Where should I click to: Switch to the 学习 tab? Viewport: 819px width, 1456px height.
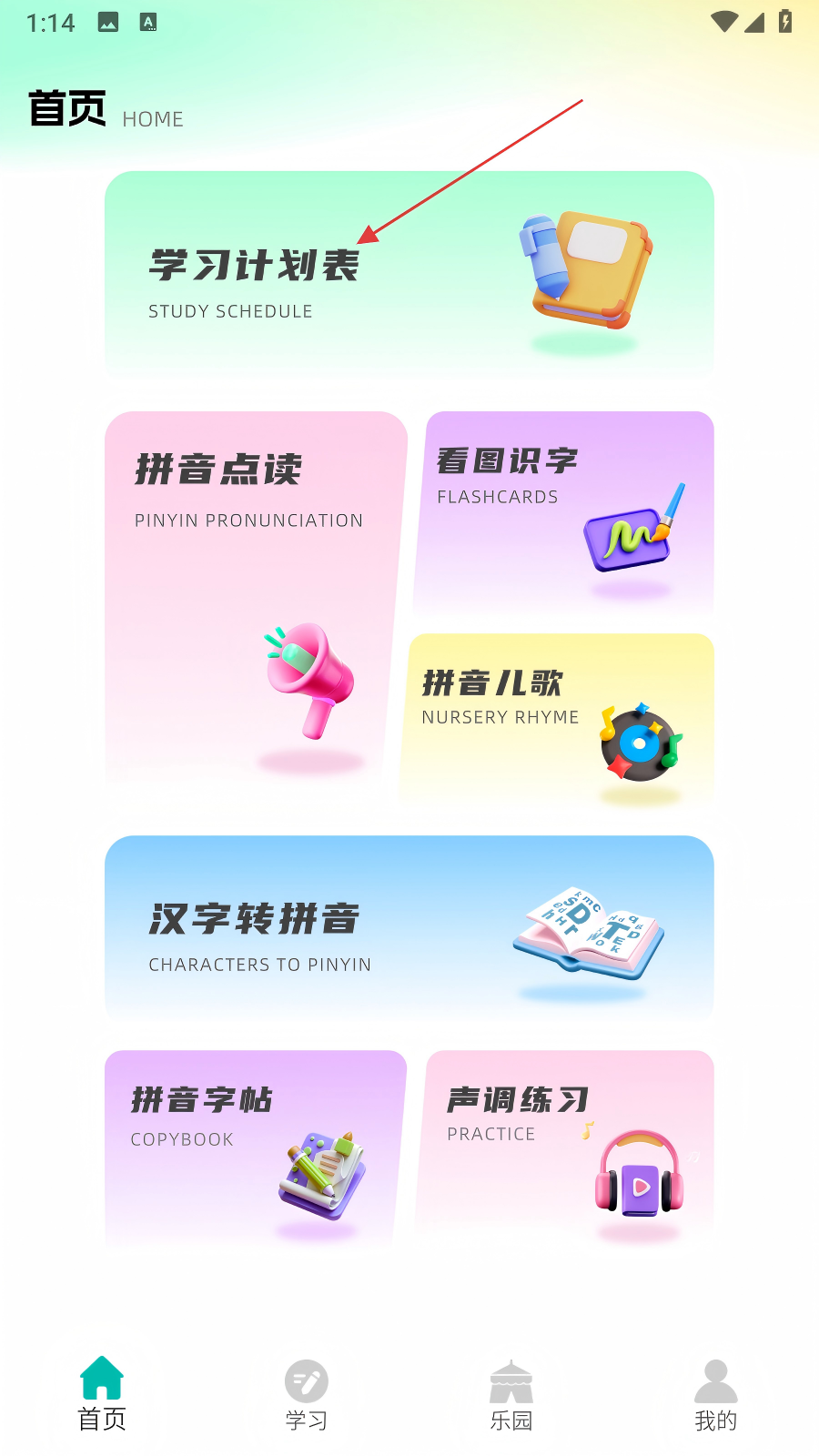(x=307, y=1394)
